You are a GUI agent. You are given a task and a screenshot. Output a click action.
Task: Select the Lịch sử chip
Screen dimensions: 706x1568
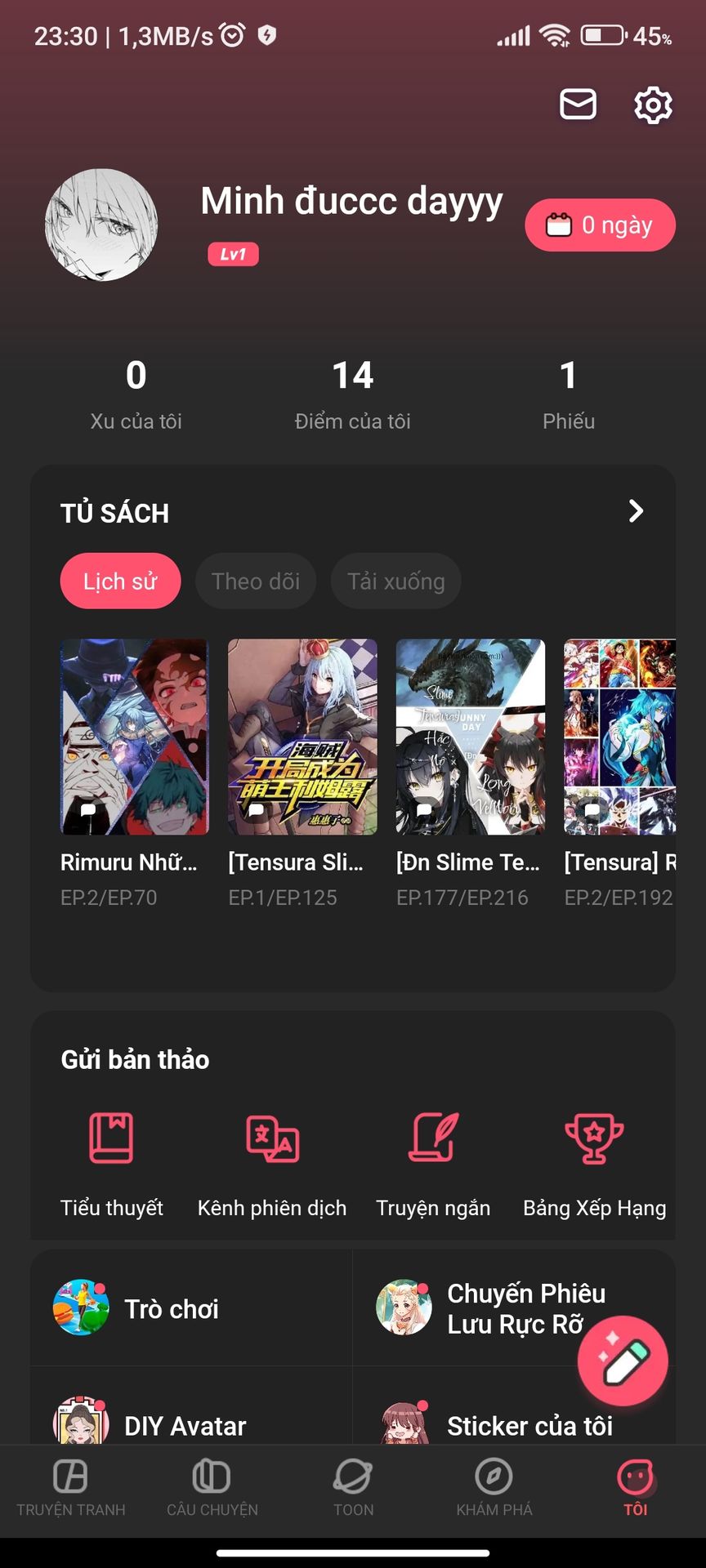click(x=120, y=581)
